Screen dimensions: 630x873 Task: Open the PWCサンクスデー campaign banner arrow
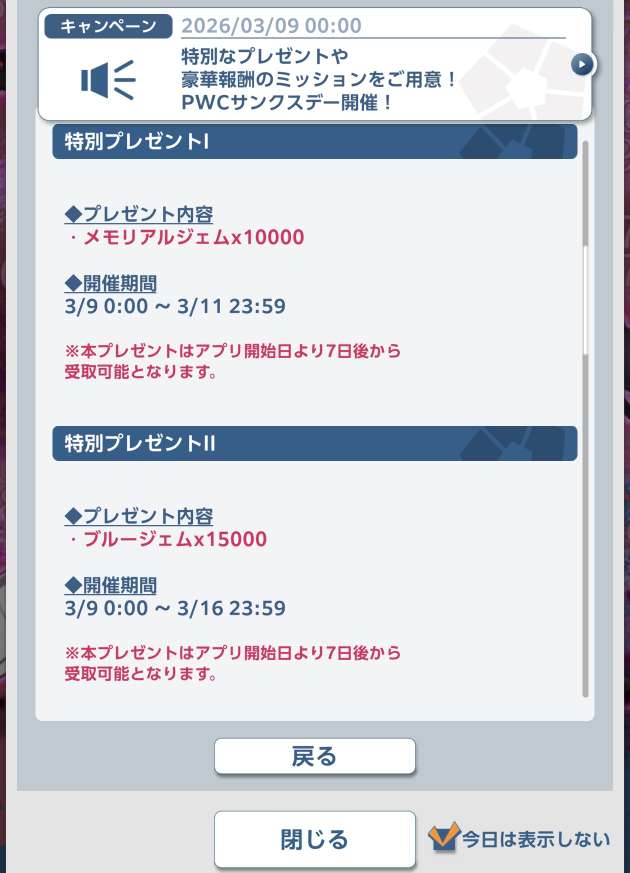pos(582,65)
